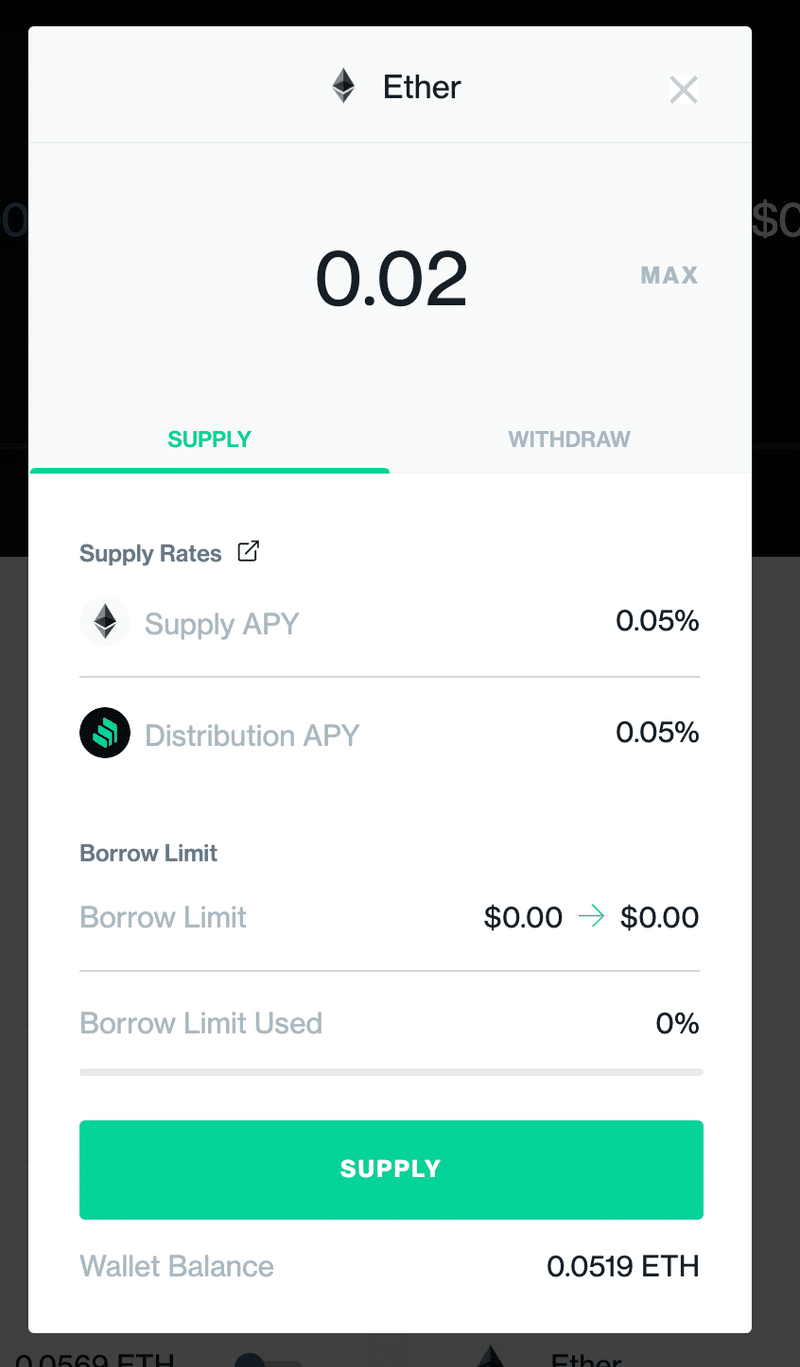Open Supply Rates external link
This screenshot has height=1367, width=800.
(248, 552)
